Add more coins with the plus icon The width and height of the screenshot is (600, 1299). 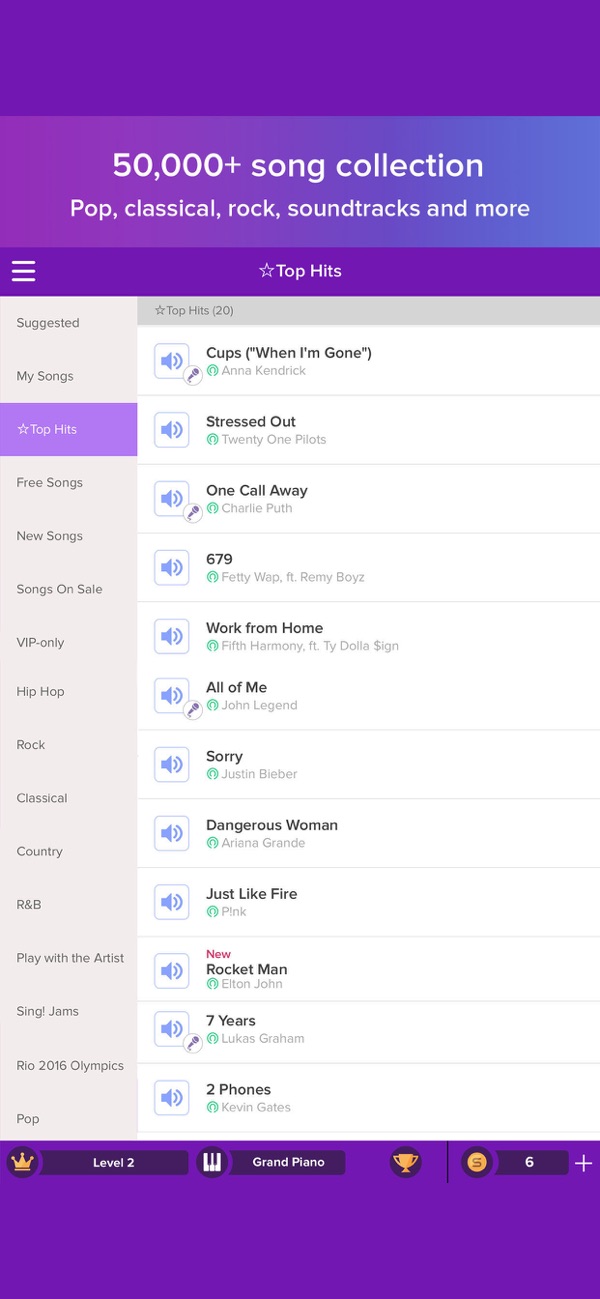pos(584,1163)
